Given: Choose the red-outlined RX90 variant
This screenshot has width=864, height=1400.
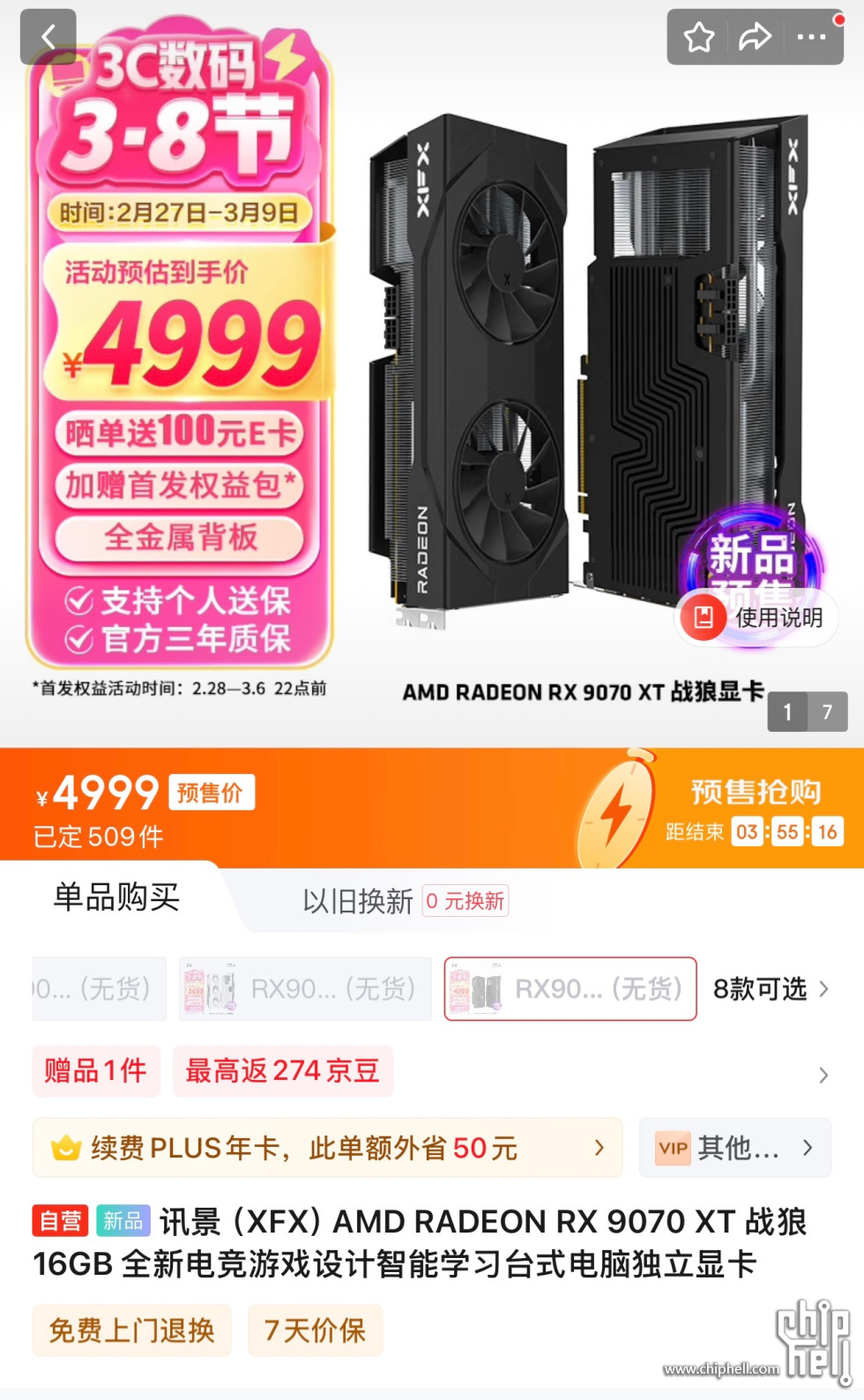Looking at the screenshot, I should (x=570, y=989).
